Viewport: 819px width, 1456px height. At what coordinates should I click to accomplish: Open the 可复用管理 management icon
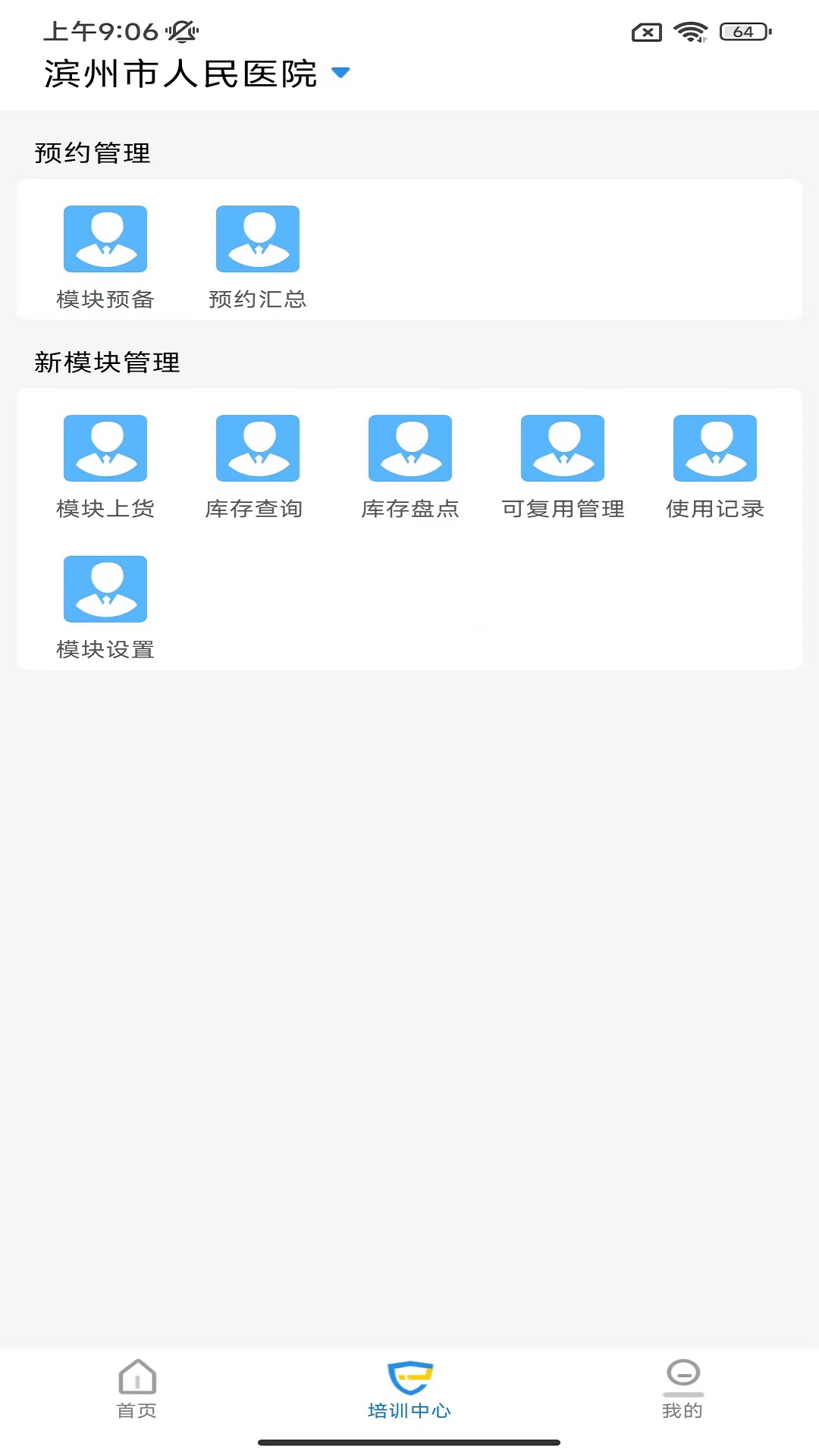tap(563, 447)
